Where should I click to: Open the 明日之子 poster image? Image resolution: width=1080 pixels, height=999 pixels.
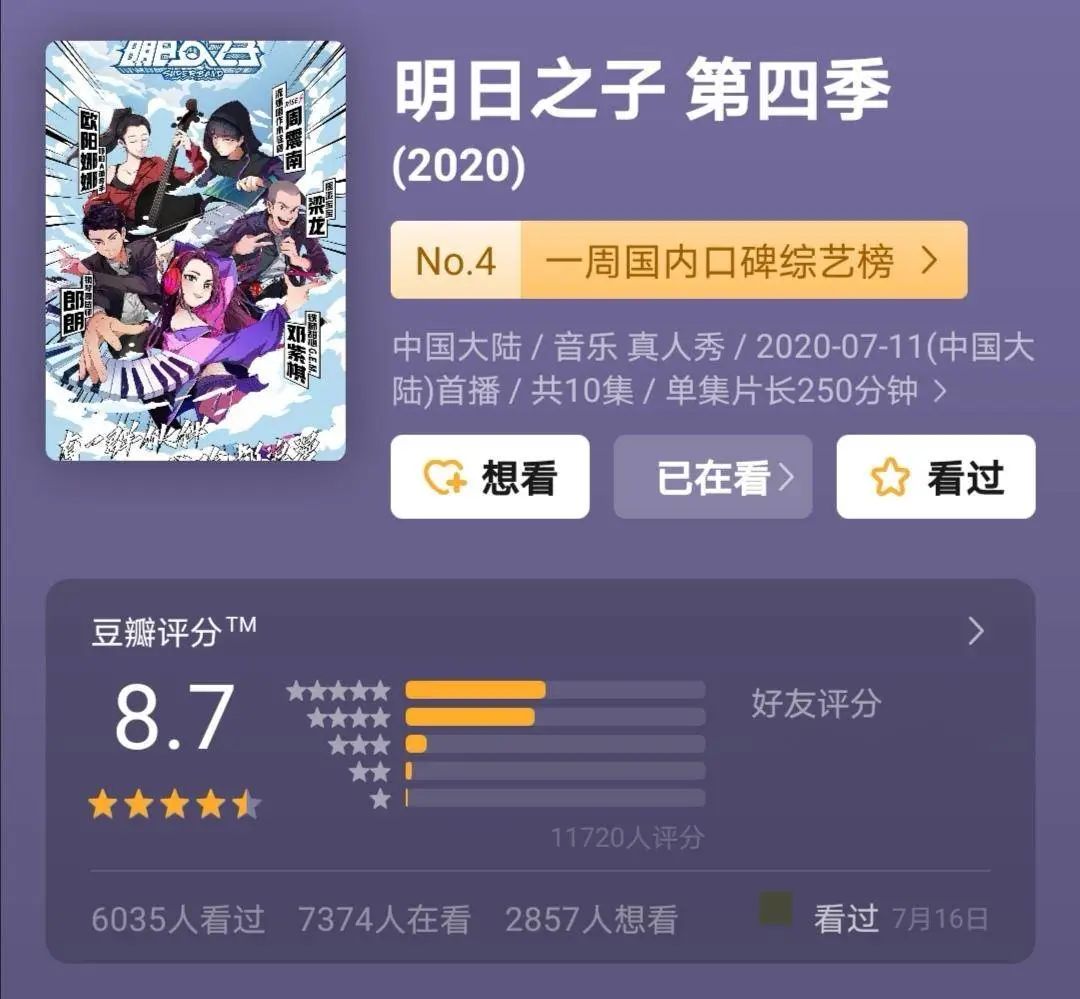[196, 251]
